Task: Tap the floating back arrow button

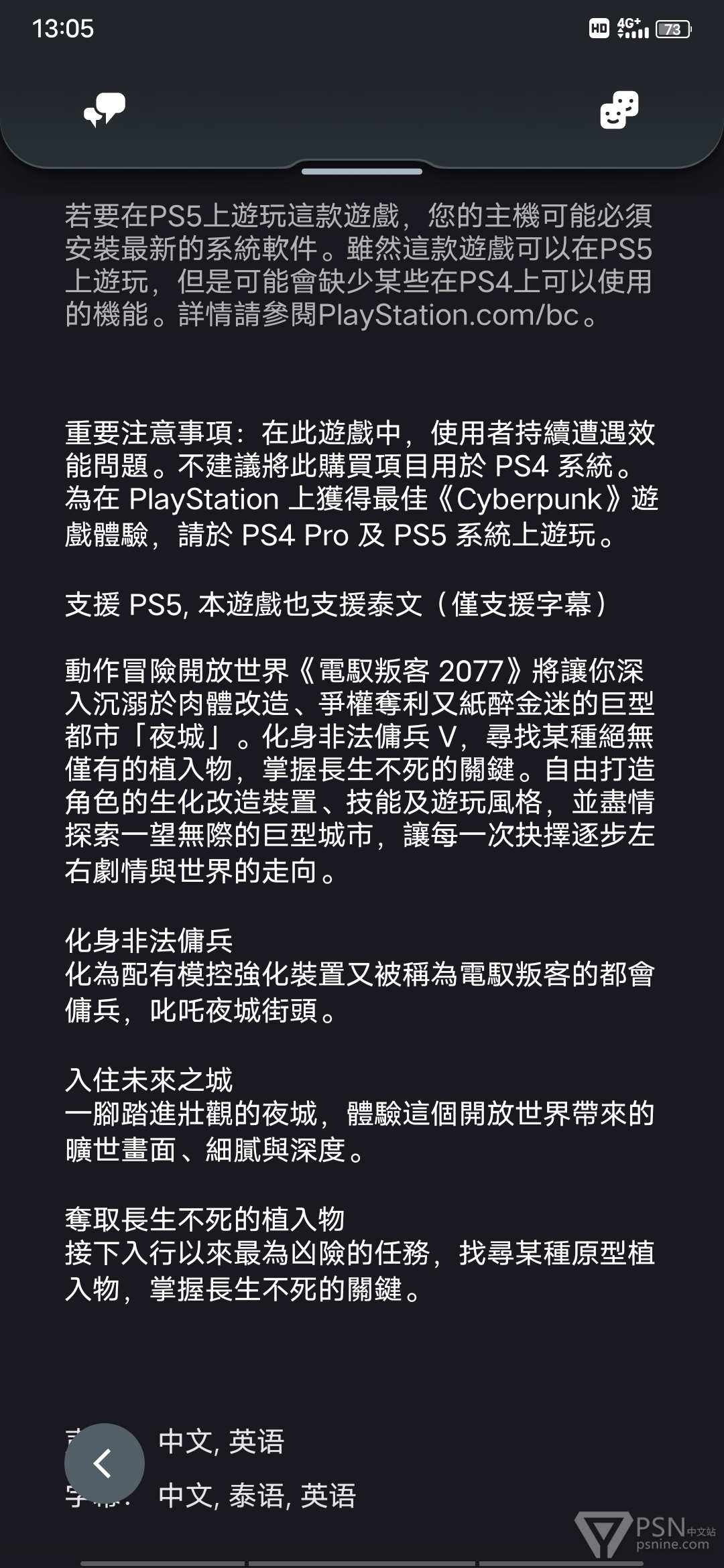Action: click(104, 1463)
